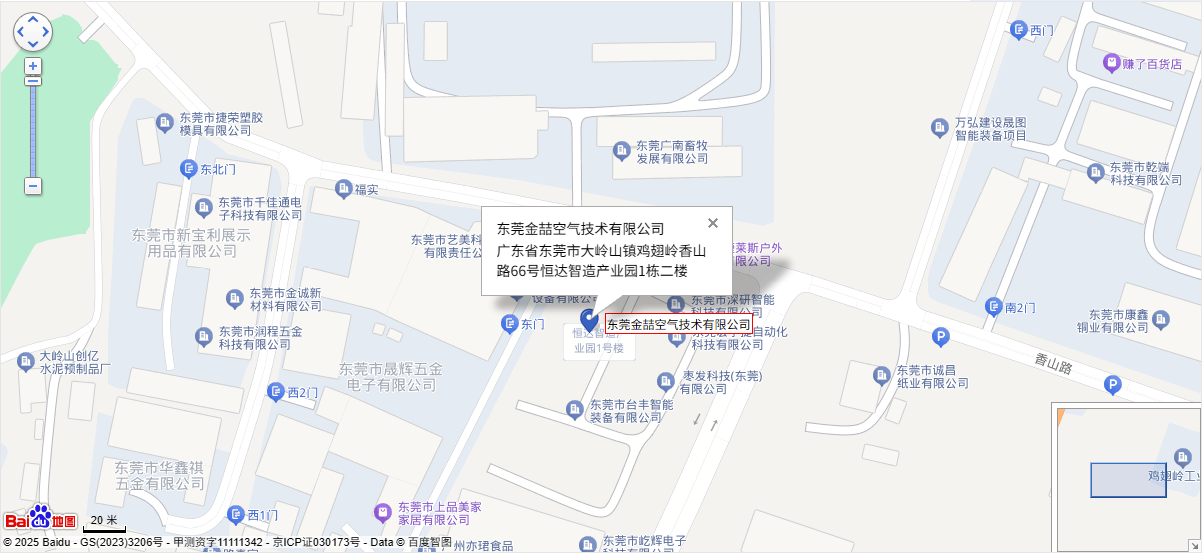This screenshot has height=553, width=1202.
Task: Pan the map left with the arrow
Action: (20, 33)
